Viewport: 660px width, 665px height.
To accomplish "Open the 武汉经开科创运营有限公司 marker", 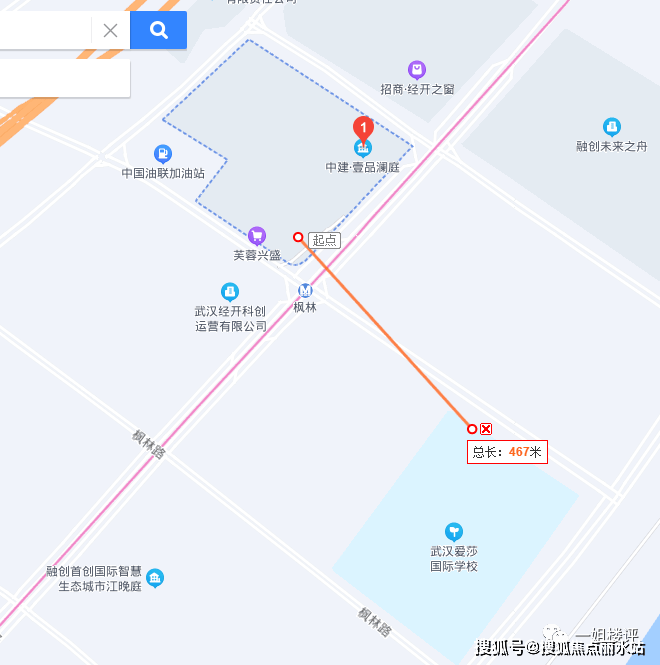I will (231, 292).
